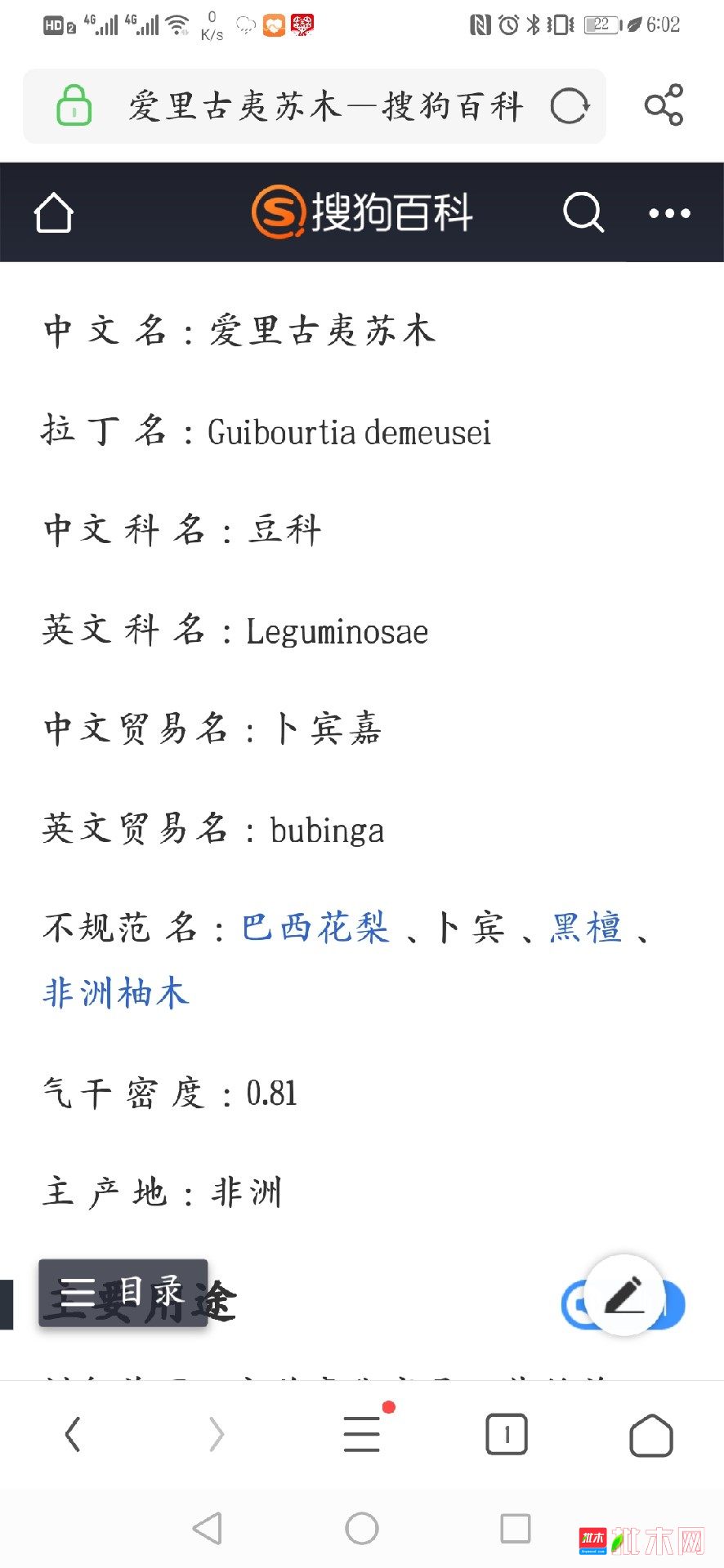Viewport: 724px width, 1568px height.
Task: Share this Sogou Baike page
Action: [x=664, y=105]
